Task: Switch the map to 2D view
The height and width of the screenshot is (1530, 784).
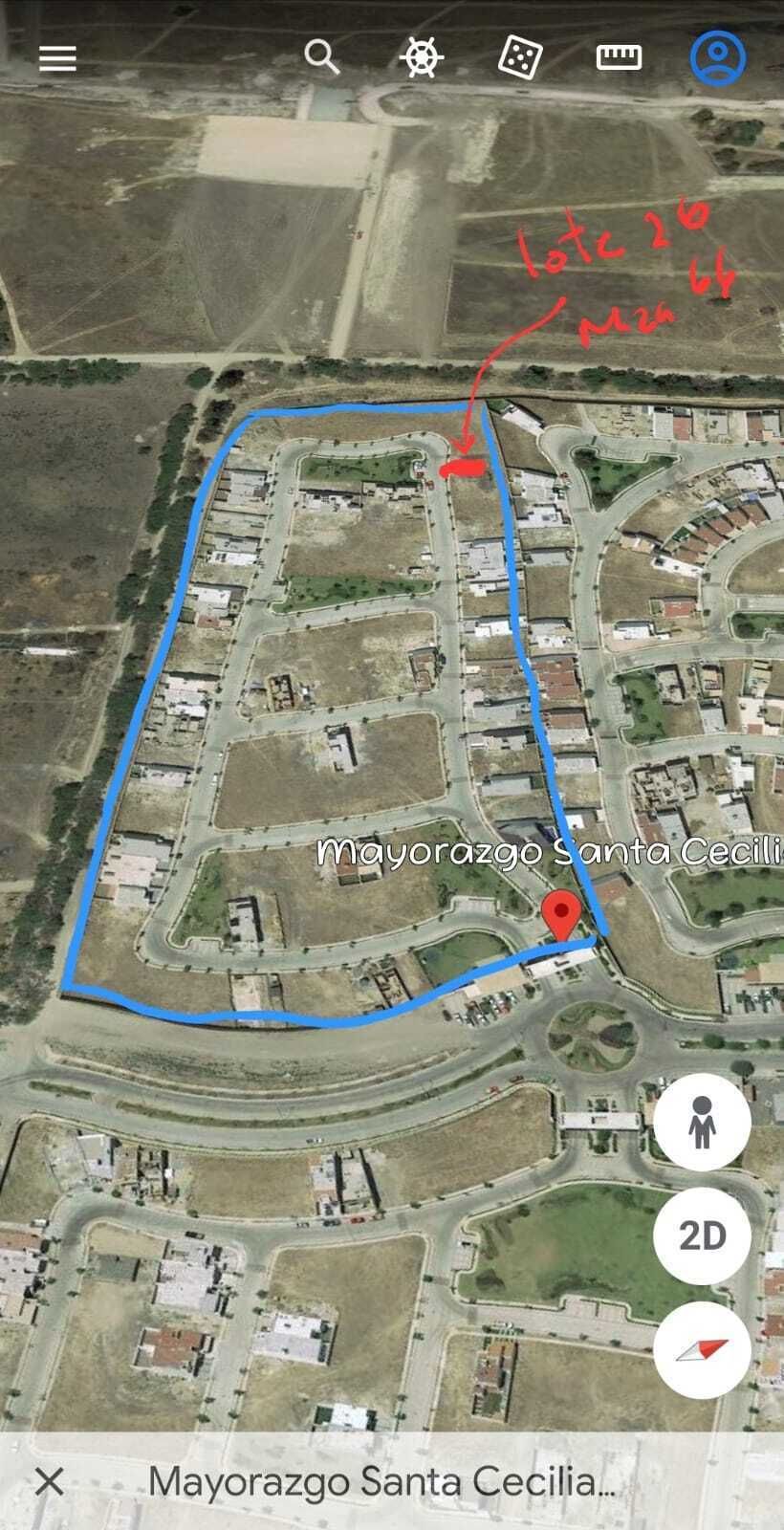Action: (x=702, y=1236)
